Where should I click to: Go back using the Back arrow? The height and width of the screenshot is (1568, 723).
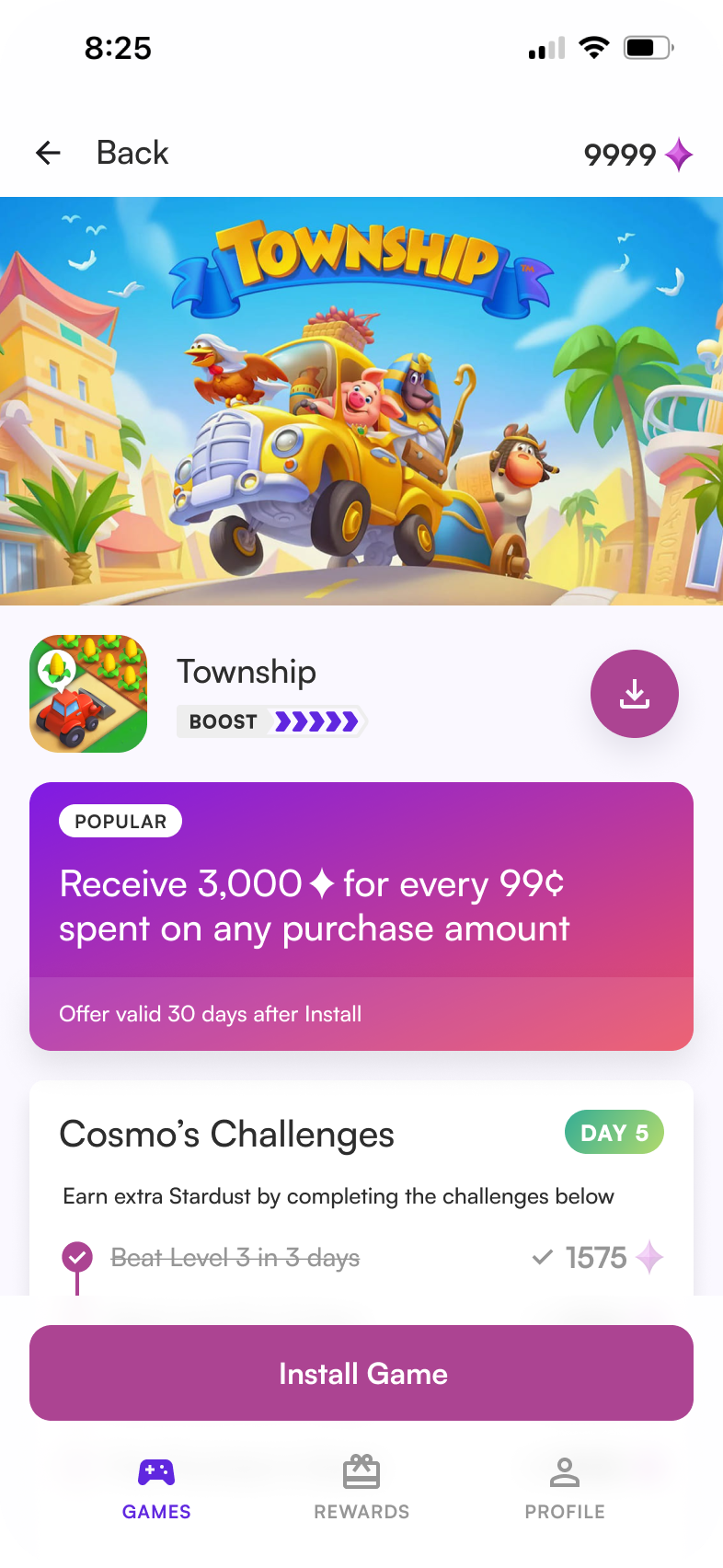(48, 153)
